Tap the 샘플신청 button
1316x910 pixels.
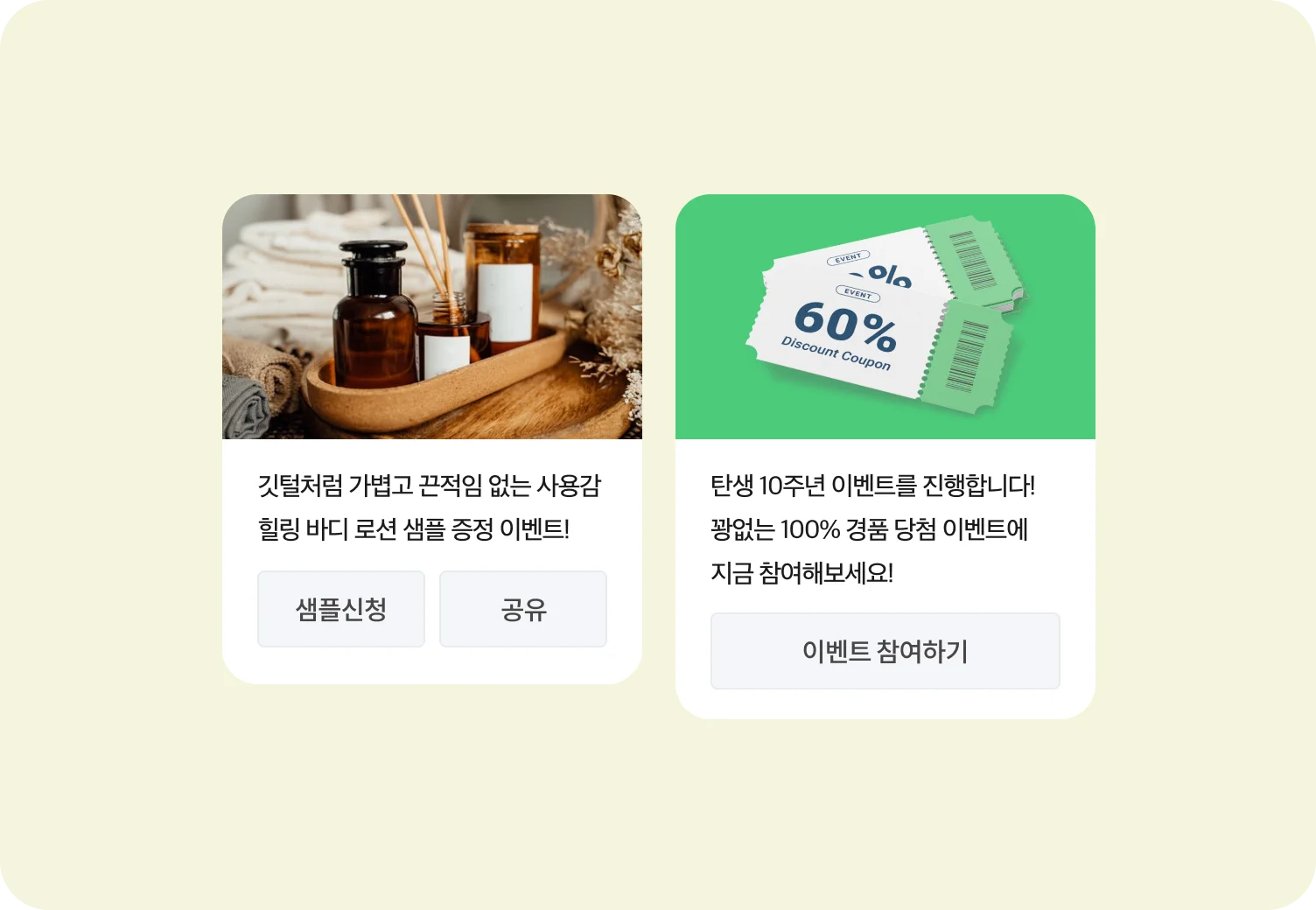[341, 609]
